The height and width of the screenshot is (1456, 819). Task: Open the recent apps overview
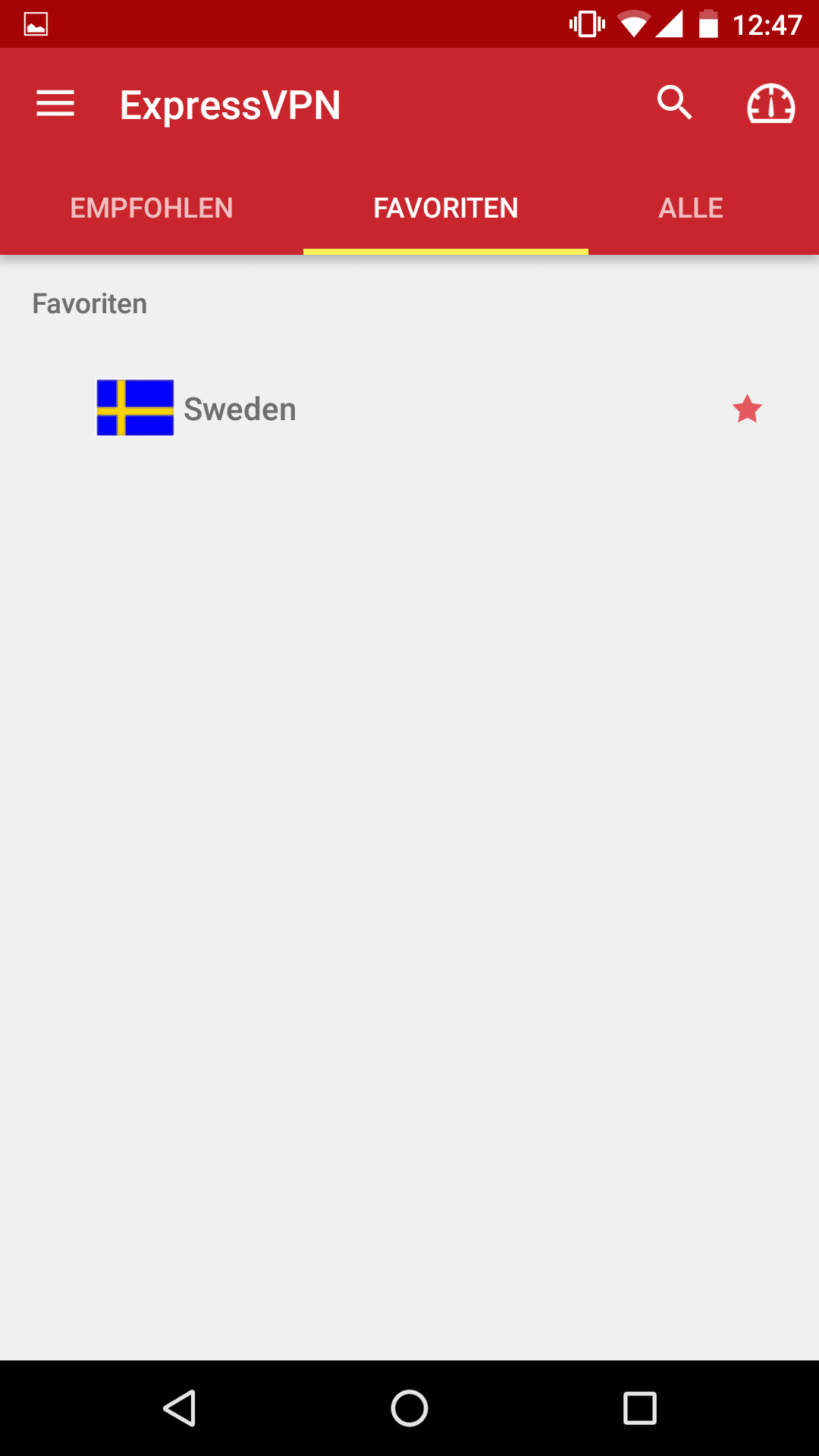coord(639,1408)
